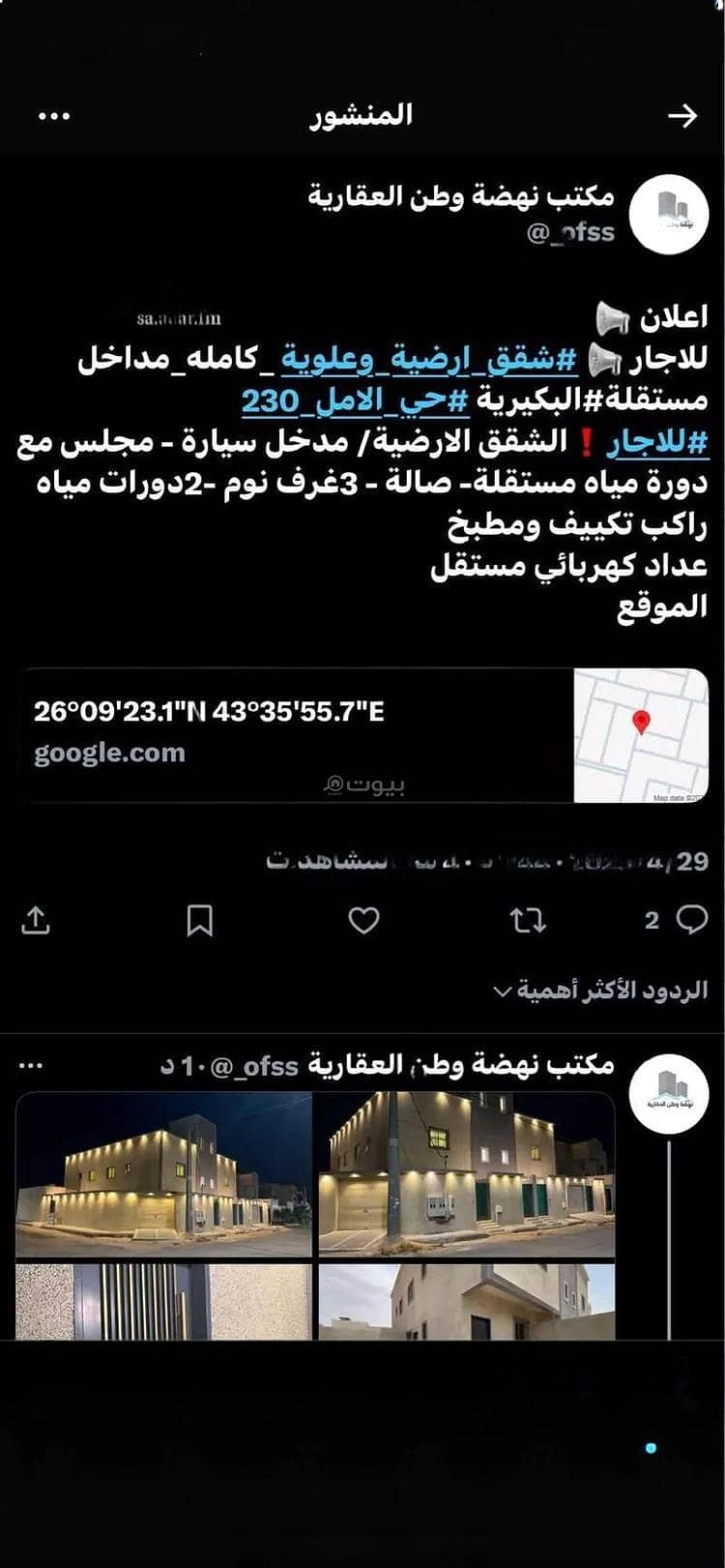This screenshot has width=725, height=1568.
Task: Bookmark this post
Action: point(199,920)
